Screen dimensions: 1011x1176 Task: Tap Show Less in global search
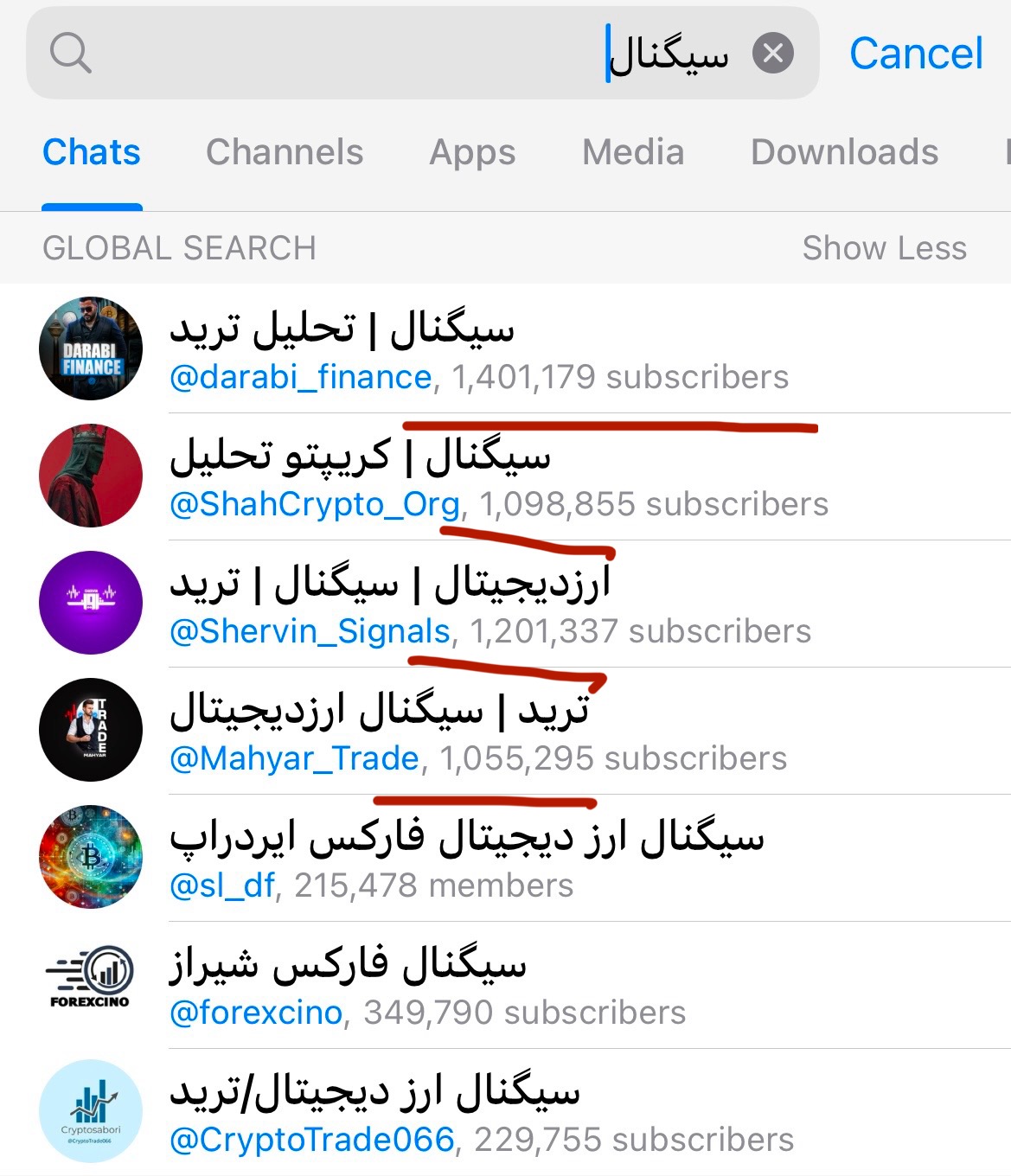click(x=884, y=248)
